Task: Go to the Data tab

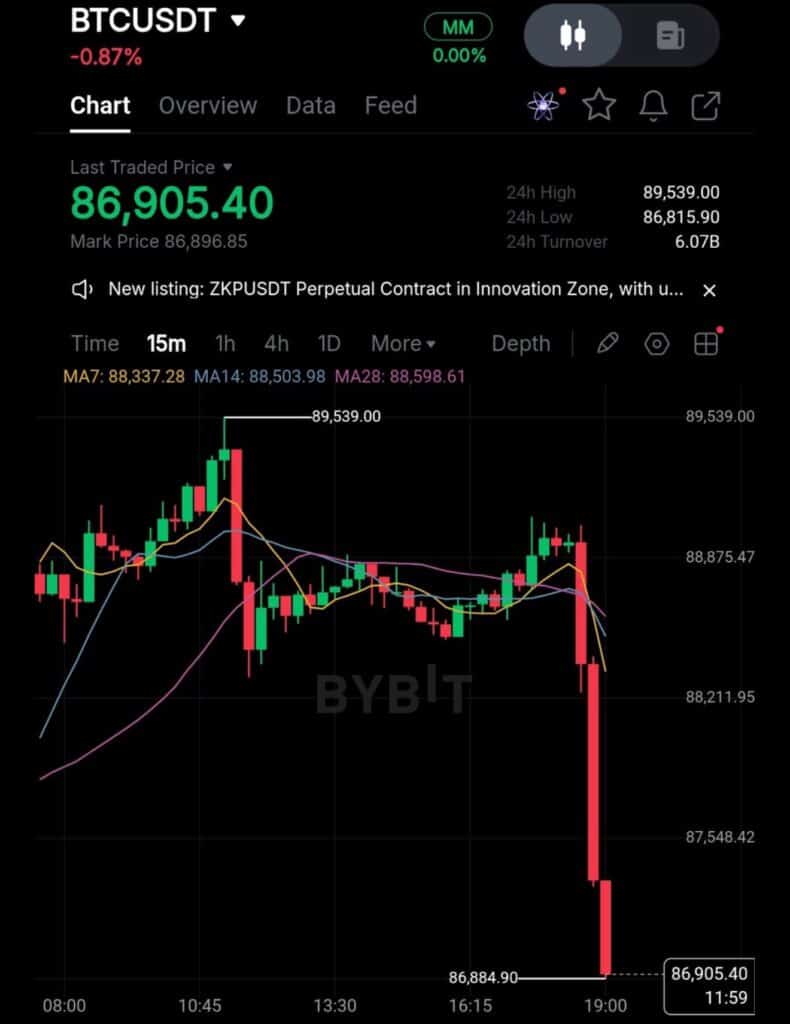Action: [310, 105]
